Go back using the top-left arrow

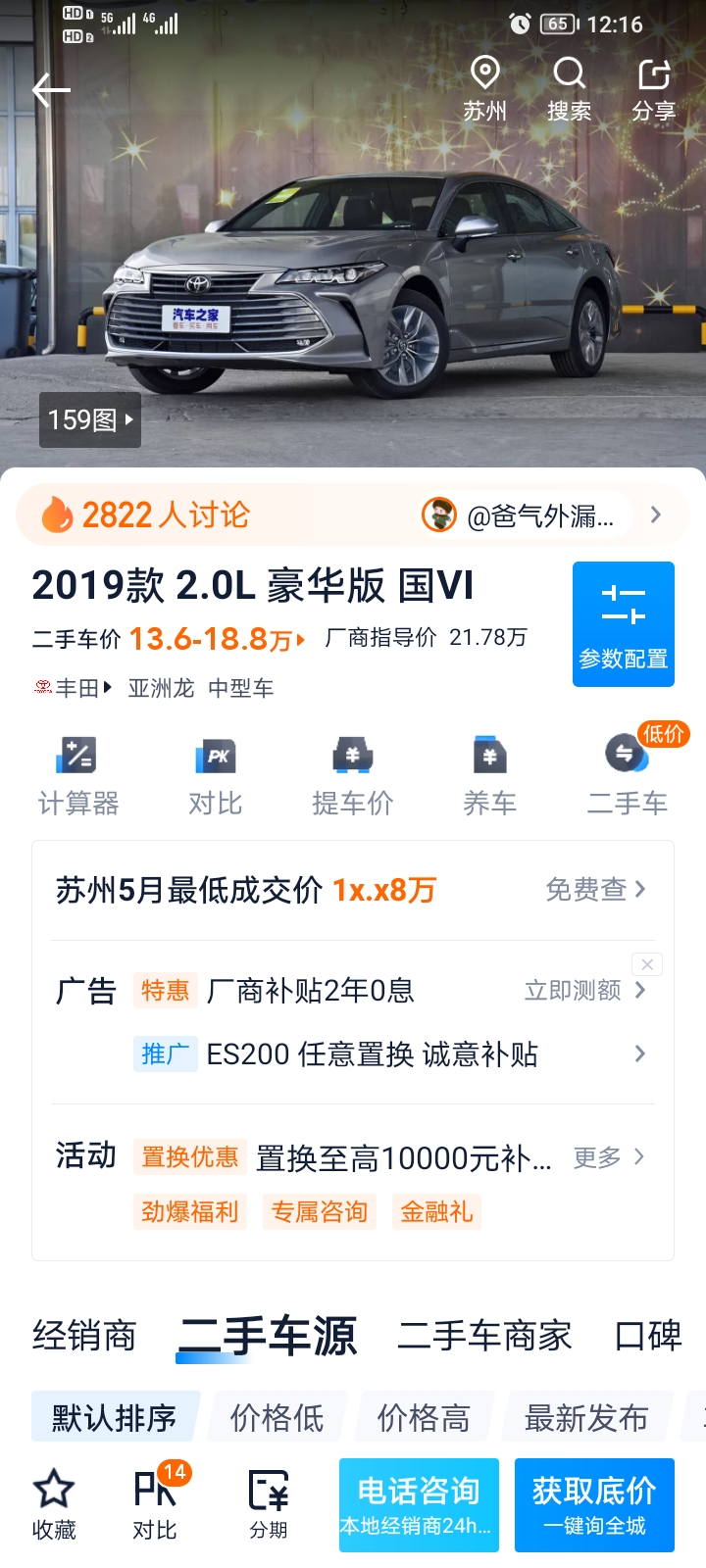[x=51, y=90]
